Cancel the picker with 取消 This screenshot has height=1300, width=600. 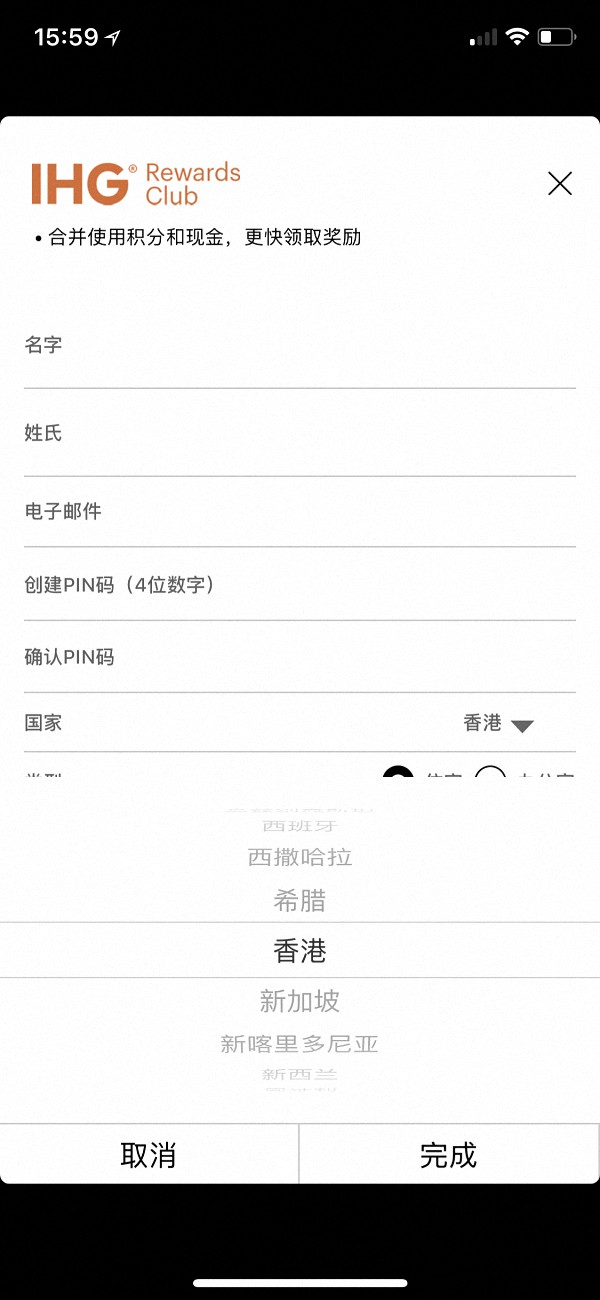click(149, 1155)
